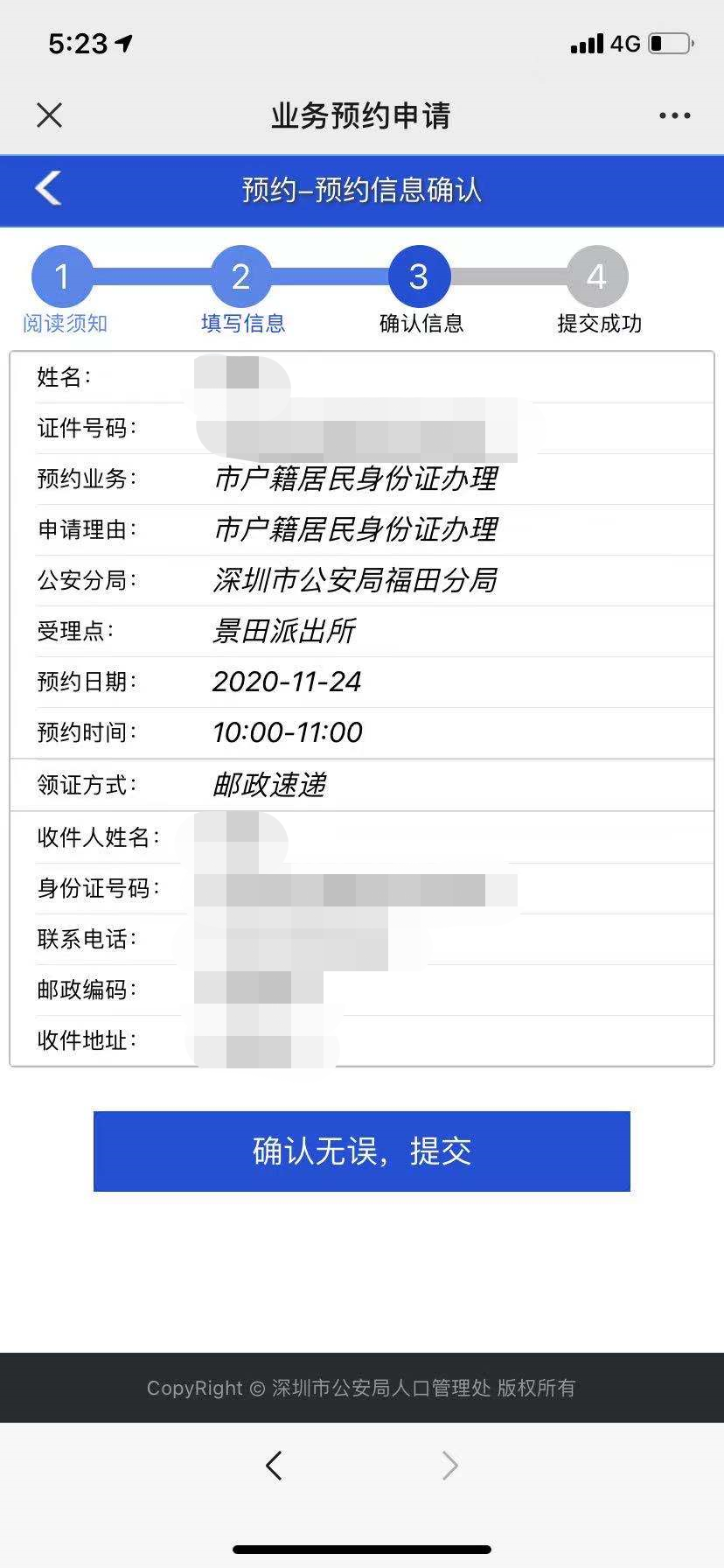Tap the forward navigation arrow at bottom
Image resolution: width=724 pixels, height=1568 pixels.
point(449,1465)
